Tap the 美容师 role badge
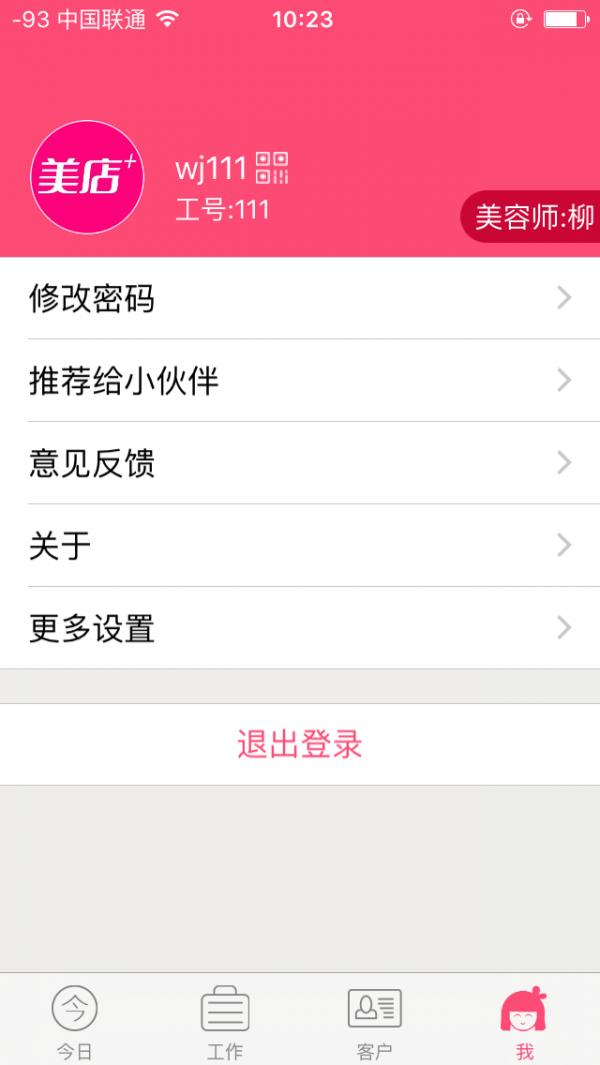The height and width of the screenshot is (1065, 600). point(532,217)
